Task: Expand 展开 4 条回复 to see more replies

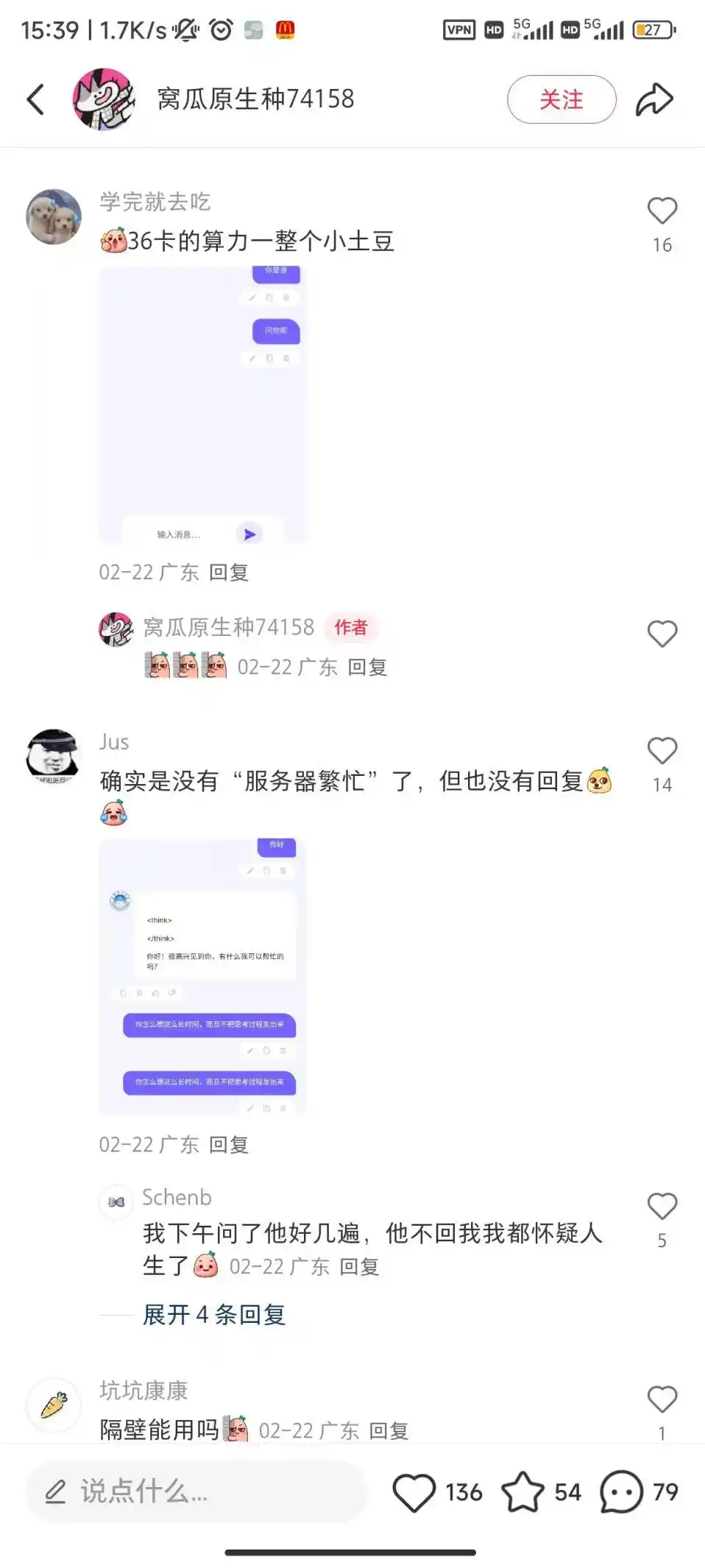Action: [x=213, y=1316]
